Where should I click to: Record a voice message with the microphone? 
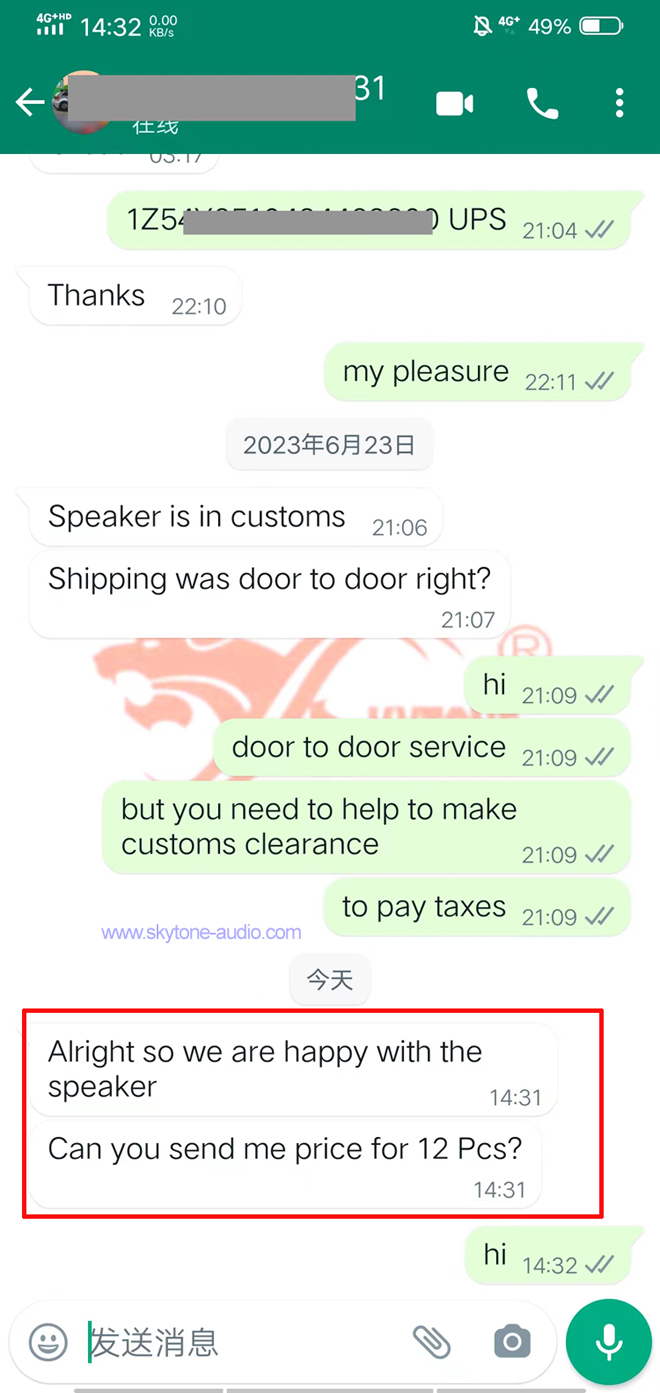point(609,1341)
